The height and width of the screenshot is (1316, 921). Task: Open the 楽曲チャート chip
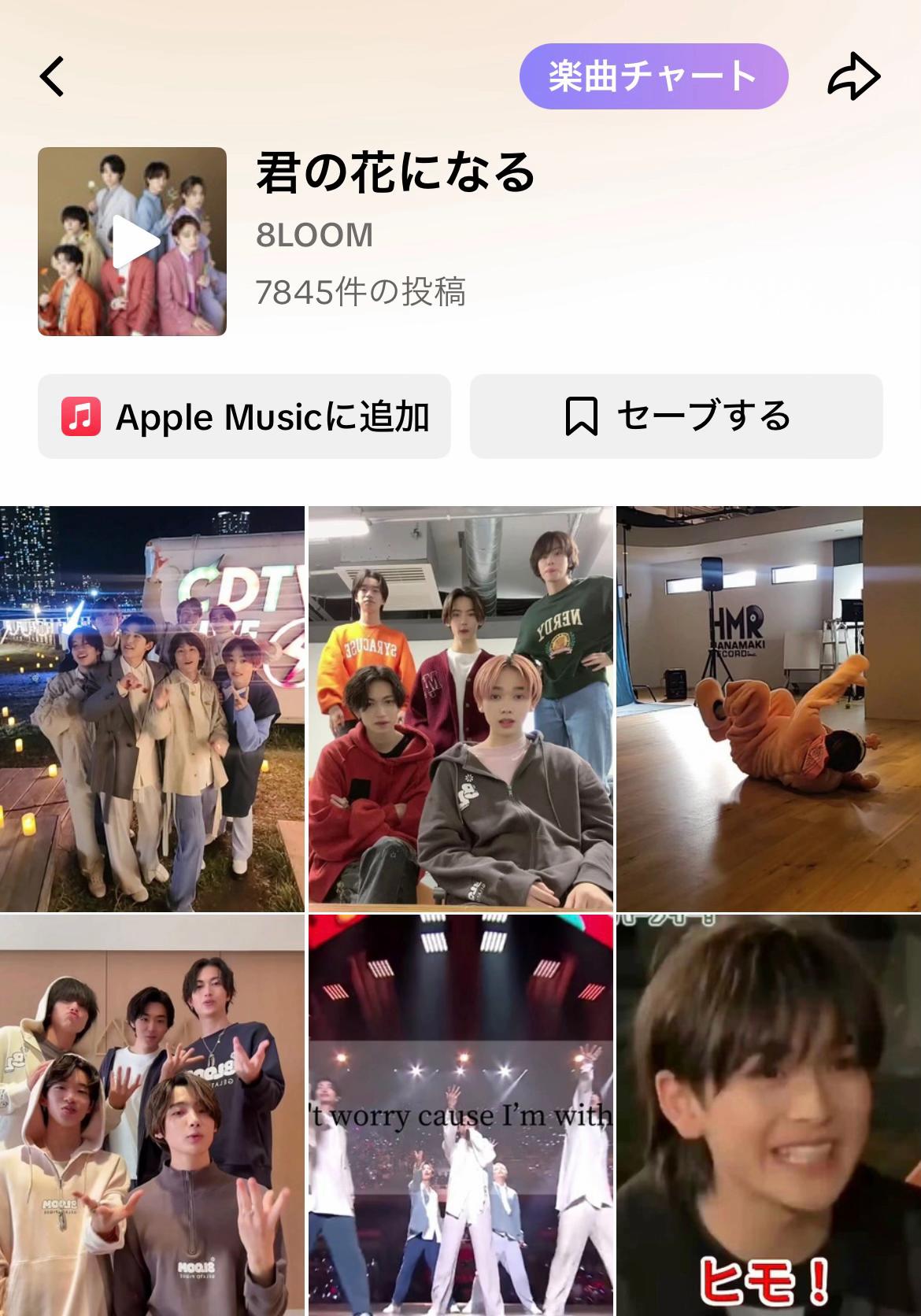pos(653,76)
